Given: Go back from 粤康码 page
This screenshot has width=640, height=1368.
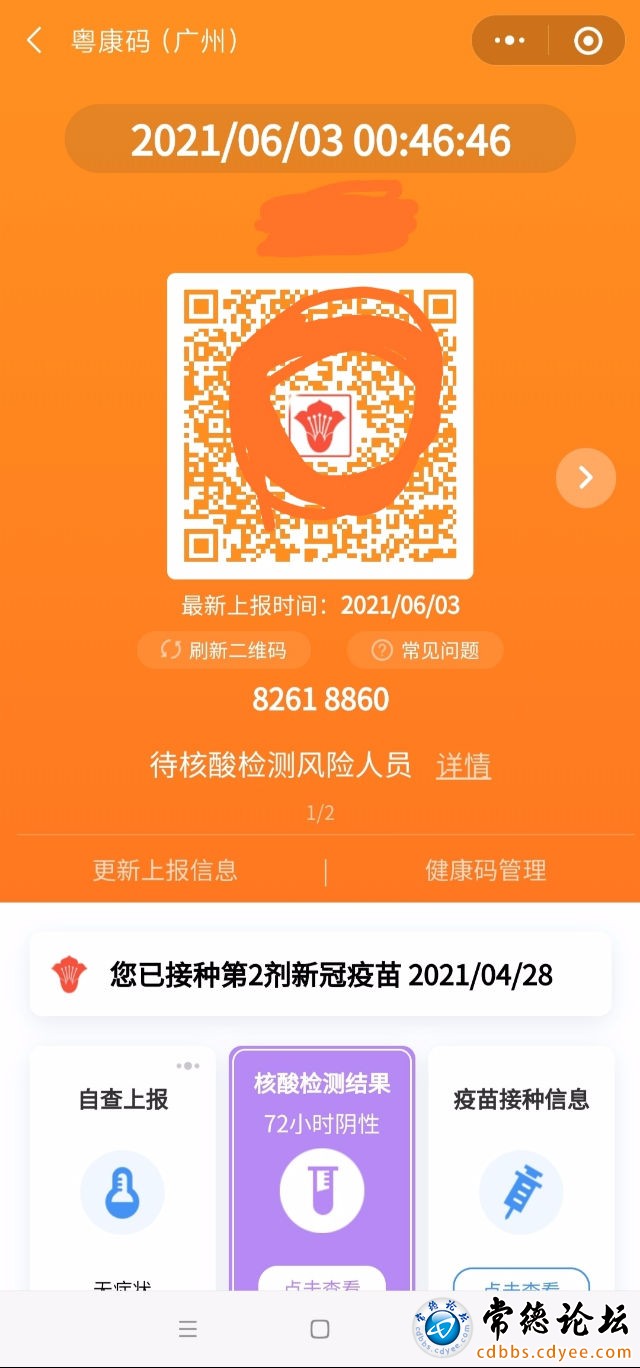Looking at the screenshot, I should pos(35,41).
